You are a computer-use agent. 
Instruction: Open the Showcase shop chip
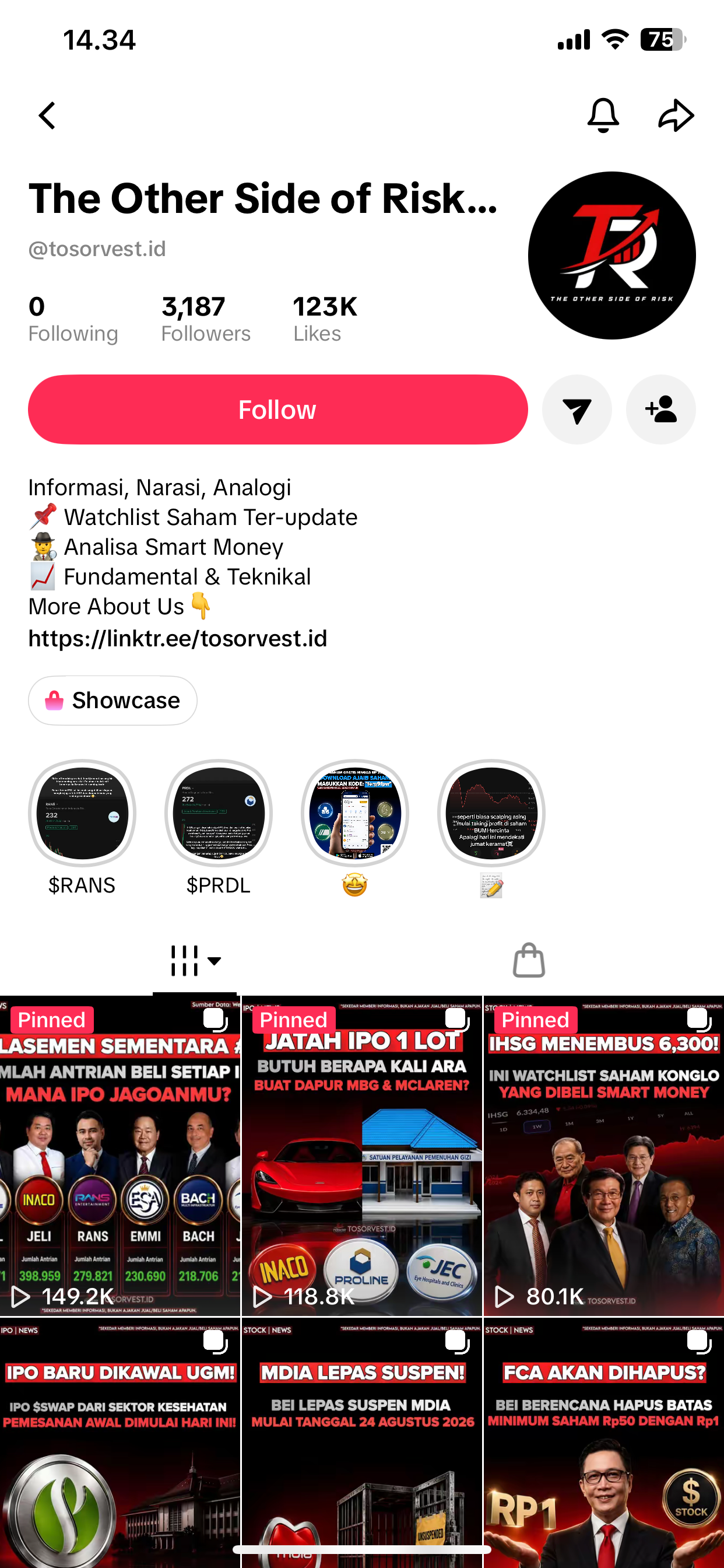(113, 700)
